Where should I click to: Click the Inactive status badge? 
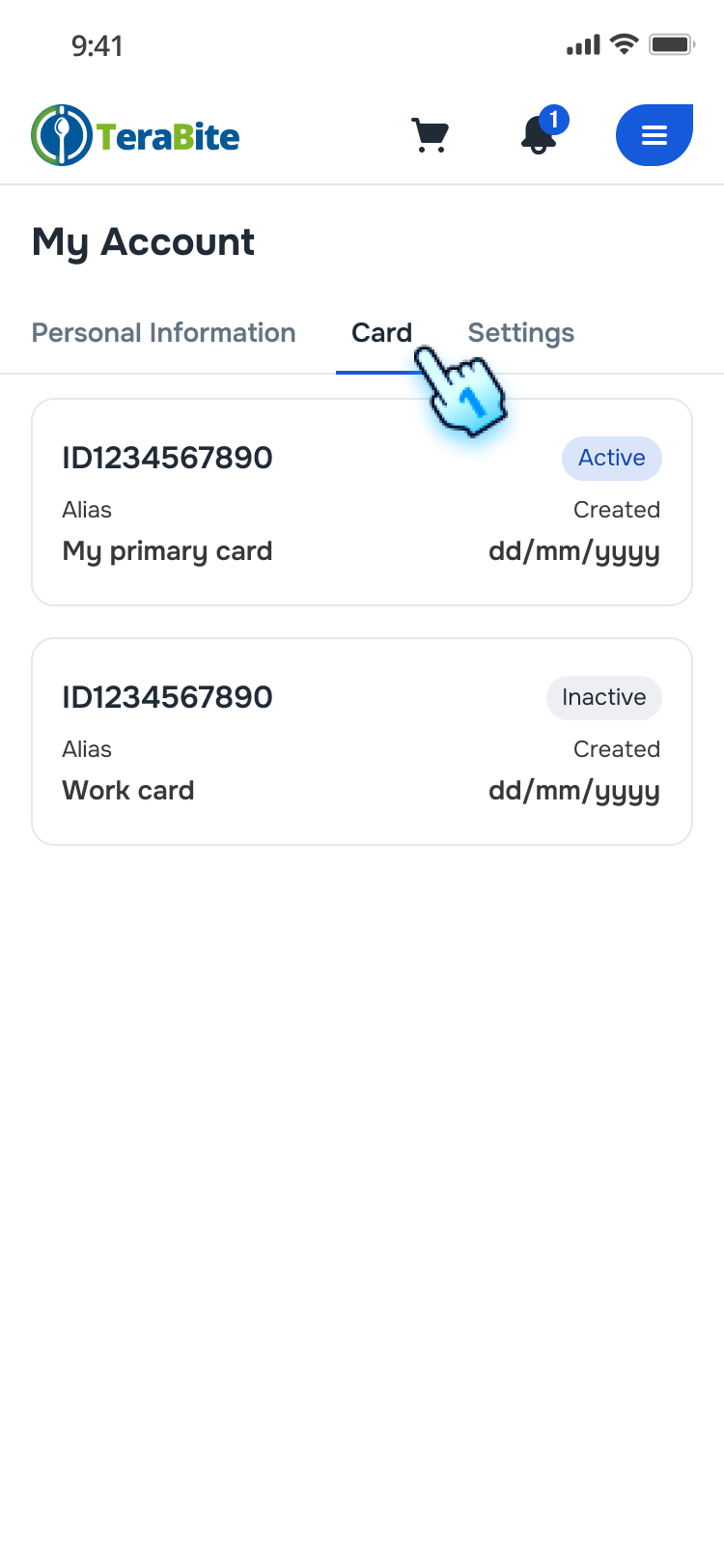[604, 697]
